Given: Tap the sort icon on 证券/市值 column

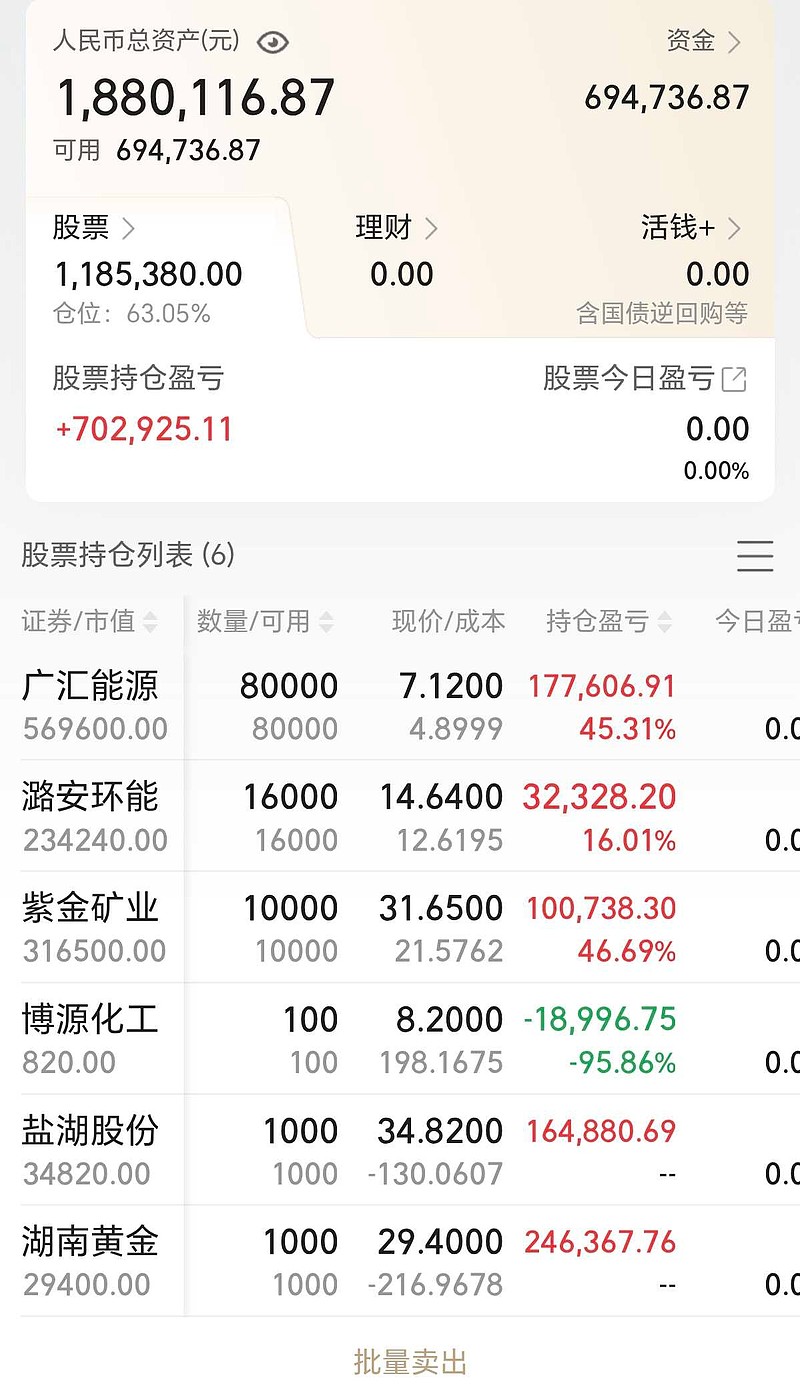Looking at the screenshot, I should point(151,621).
